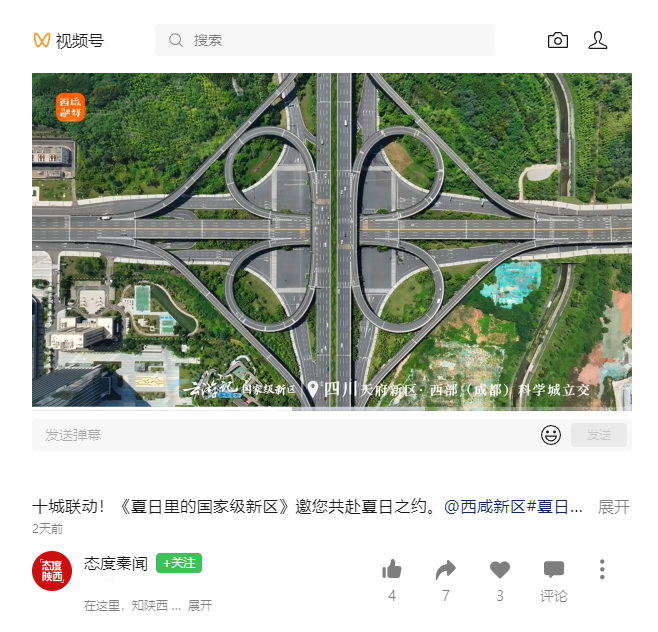Screen dimensions: 658x632
Task: Open the user profile icon
Action: 598,40
